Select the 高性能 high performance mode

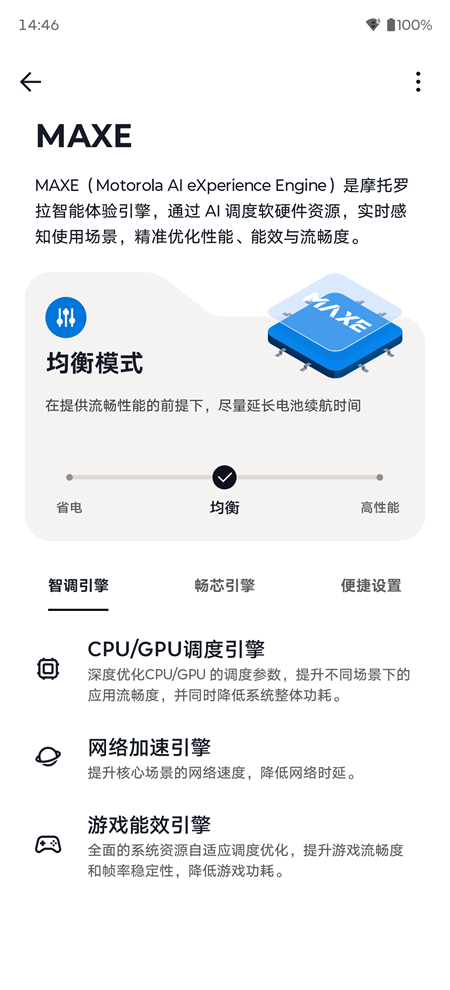point(379,478)
